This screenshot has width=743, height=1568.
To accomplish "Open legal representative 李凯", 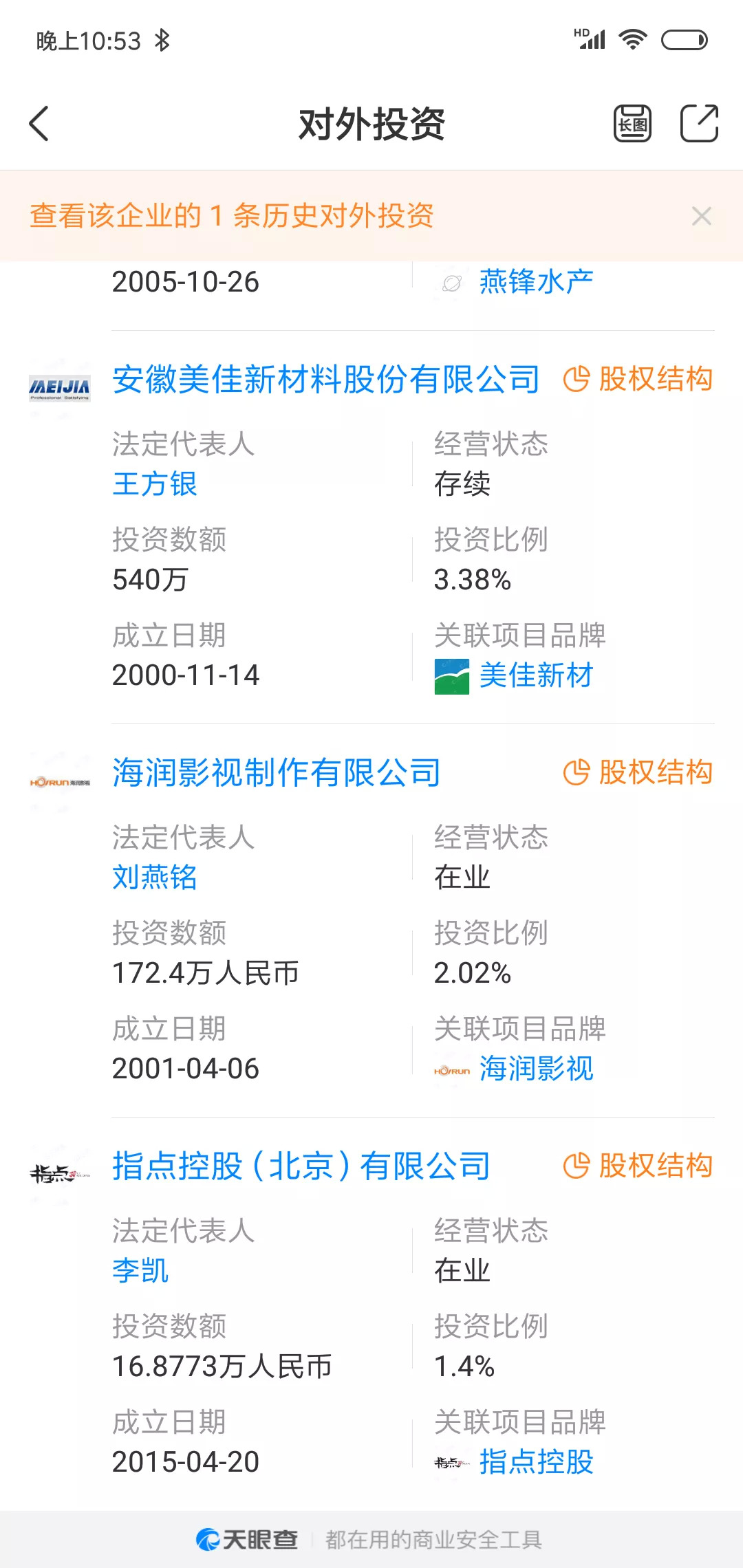I will [140, 1271].
